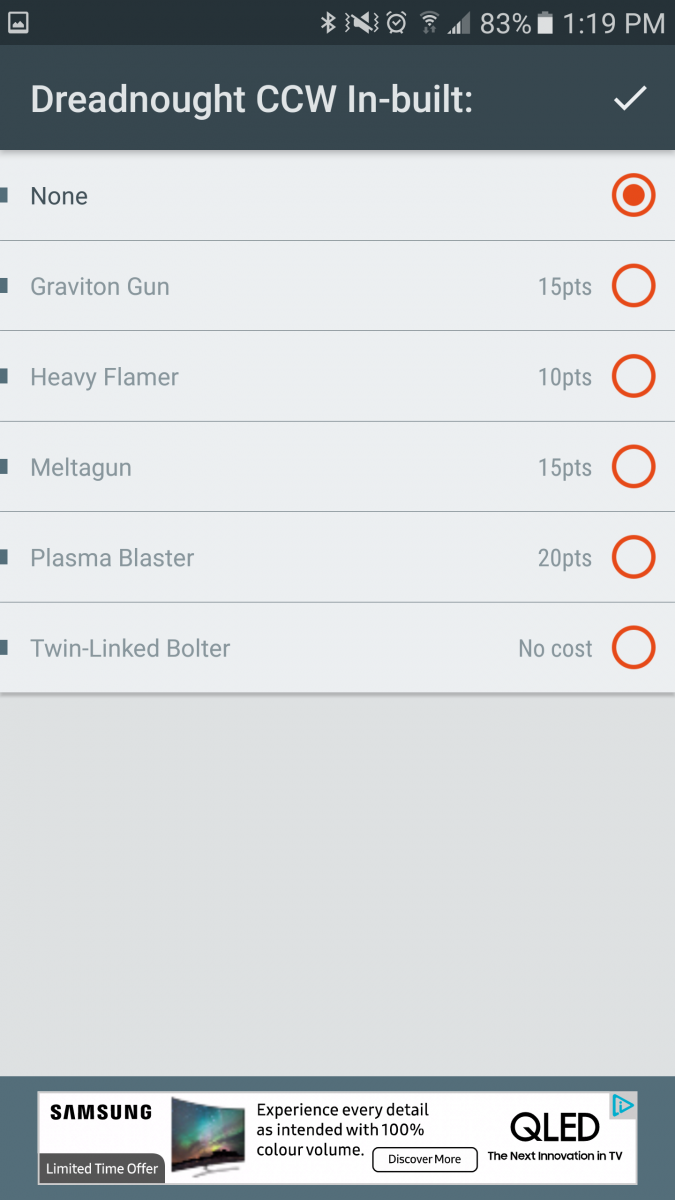Choose Plasma Blaster for 20pts
Screen dimensions: 675x1200
coord(633,557)
